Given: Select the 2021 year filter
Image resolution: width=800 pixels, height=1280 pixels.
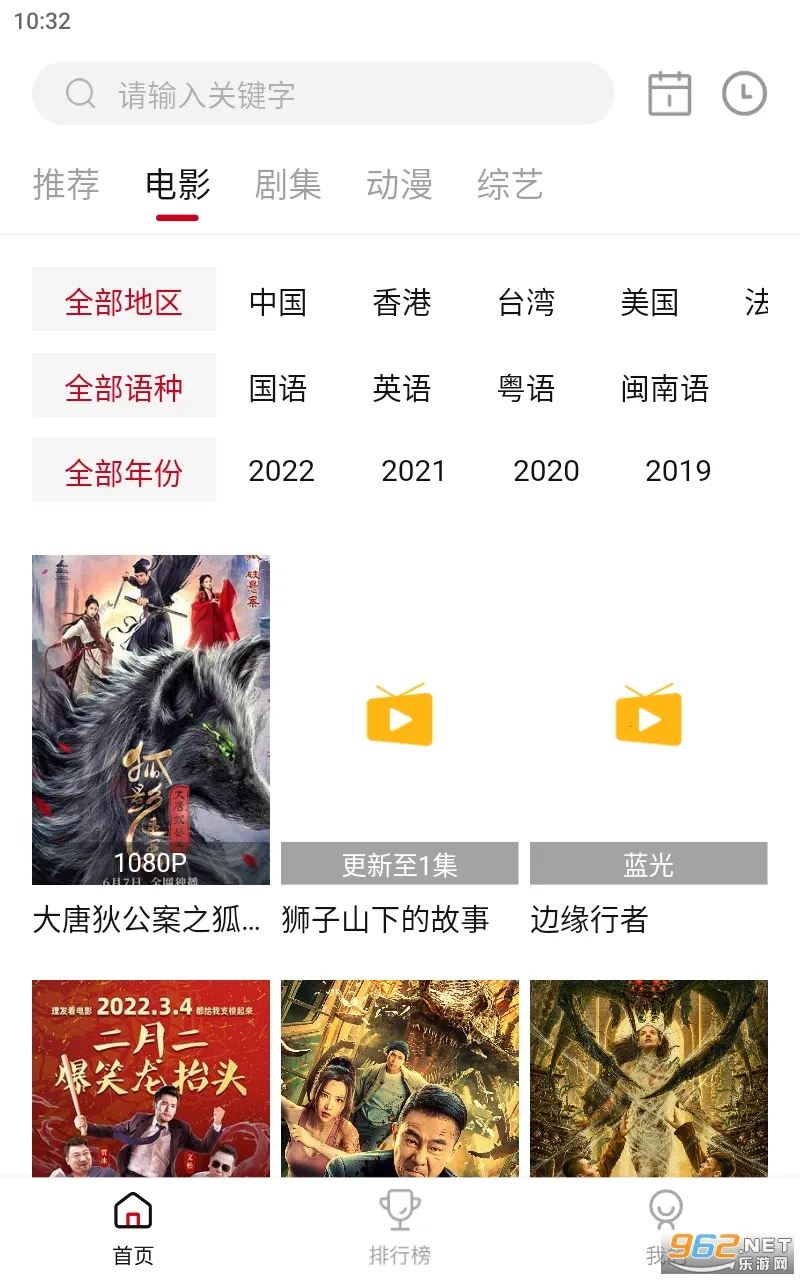Looking at the screenshot, I should pos(414,470).
